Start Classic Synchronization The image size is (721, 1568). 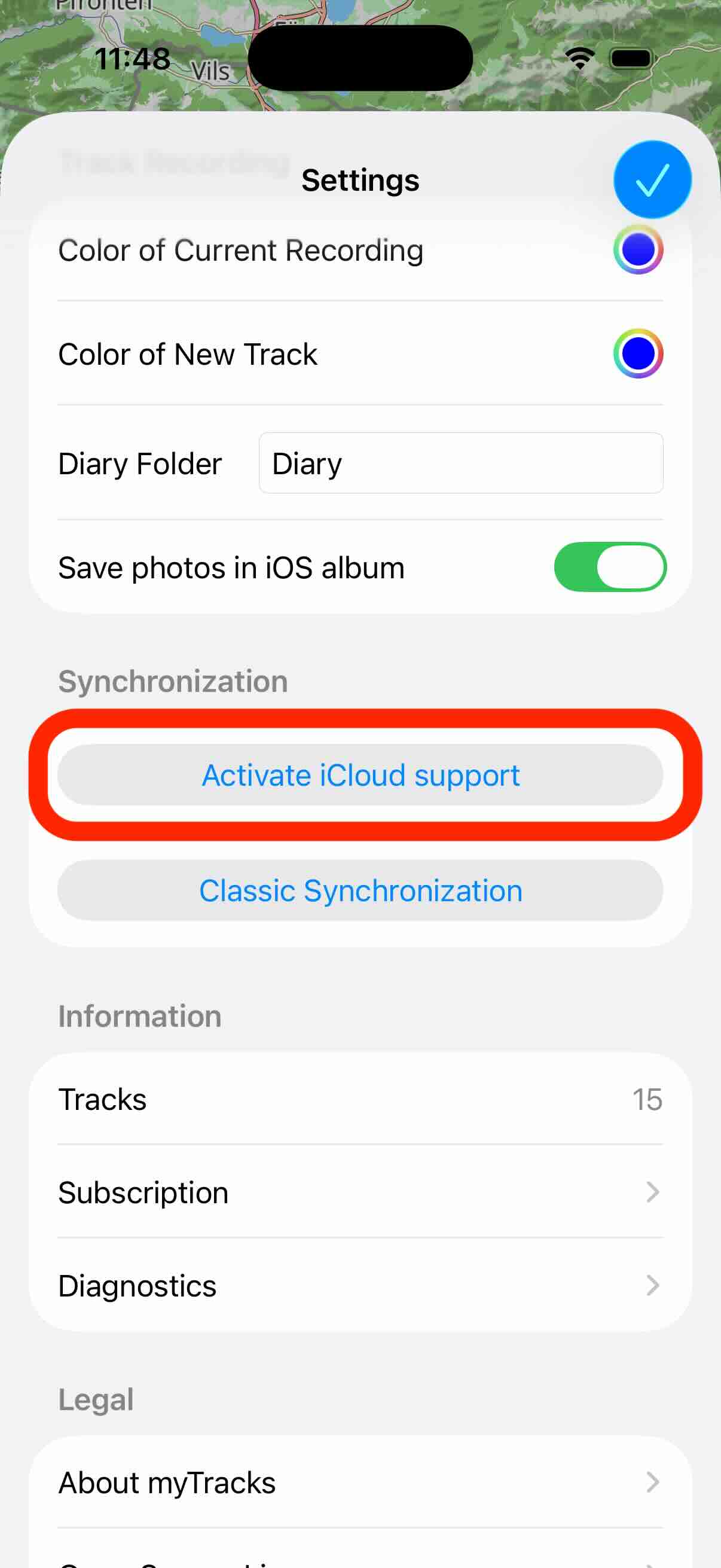[x=360, y=890]
